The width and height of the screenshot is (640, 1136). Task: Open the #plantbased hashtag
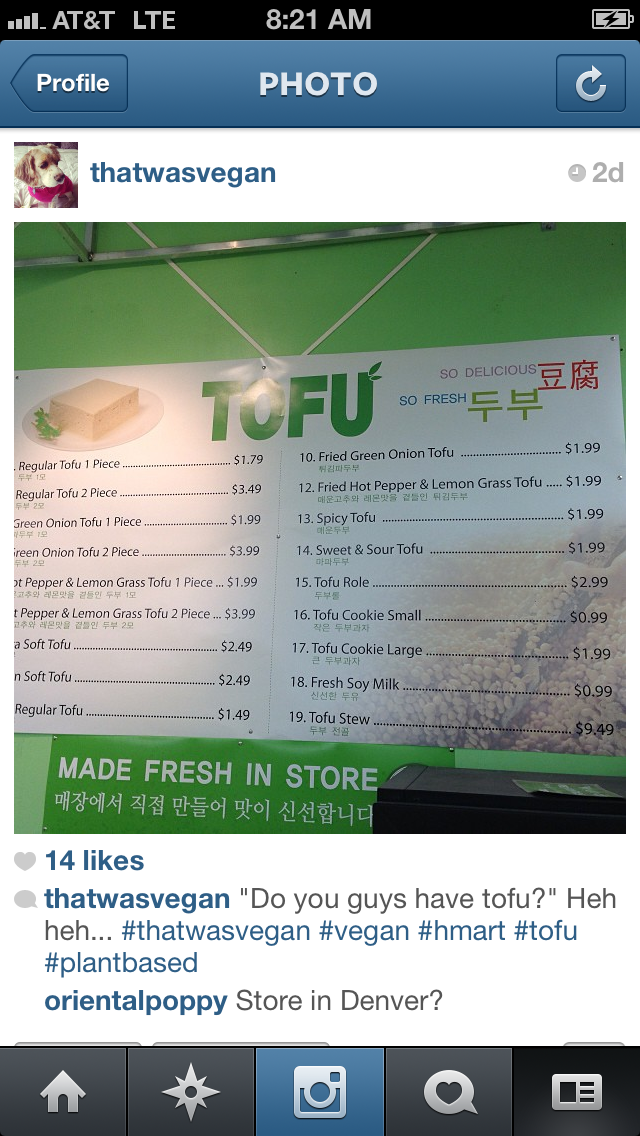click(121, 963)
